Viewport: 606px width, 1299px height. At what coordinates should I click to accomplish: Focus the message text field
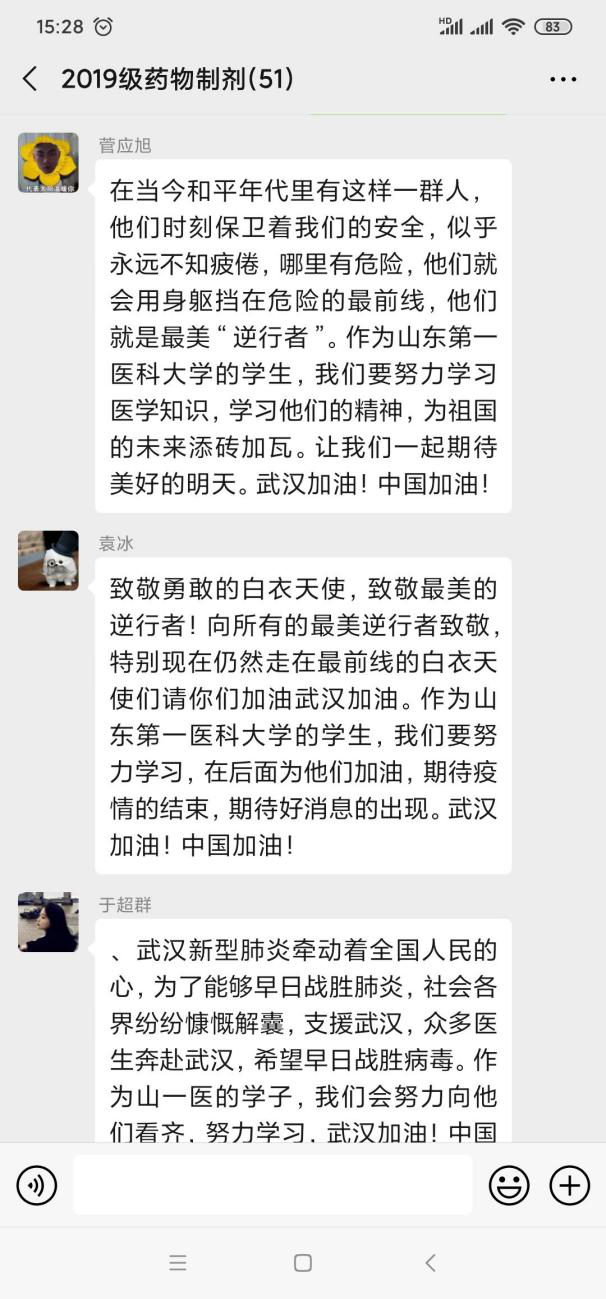(x=272, y=1186)
